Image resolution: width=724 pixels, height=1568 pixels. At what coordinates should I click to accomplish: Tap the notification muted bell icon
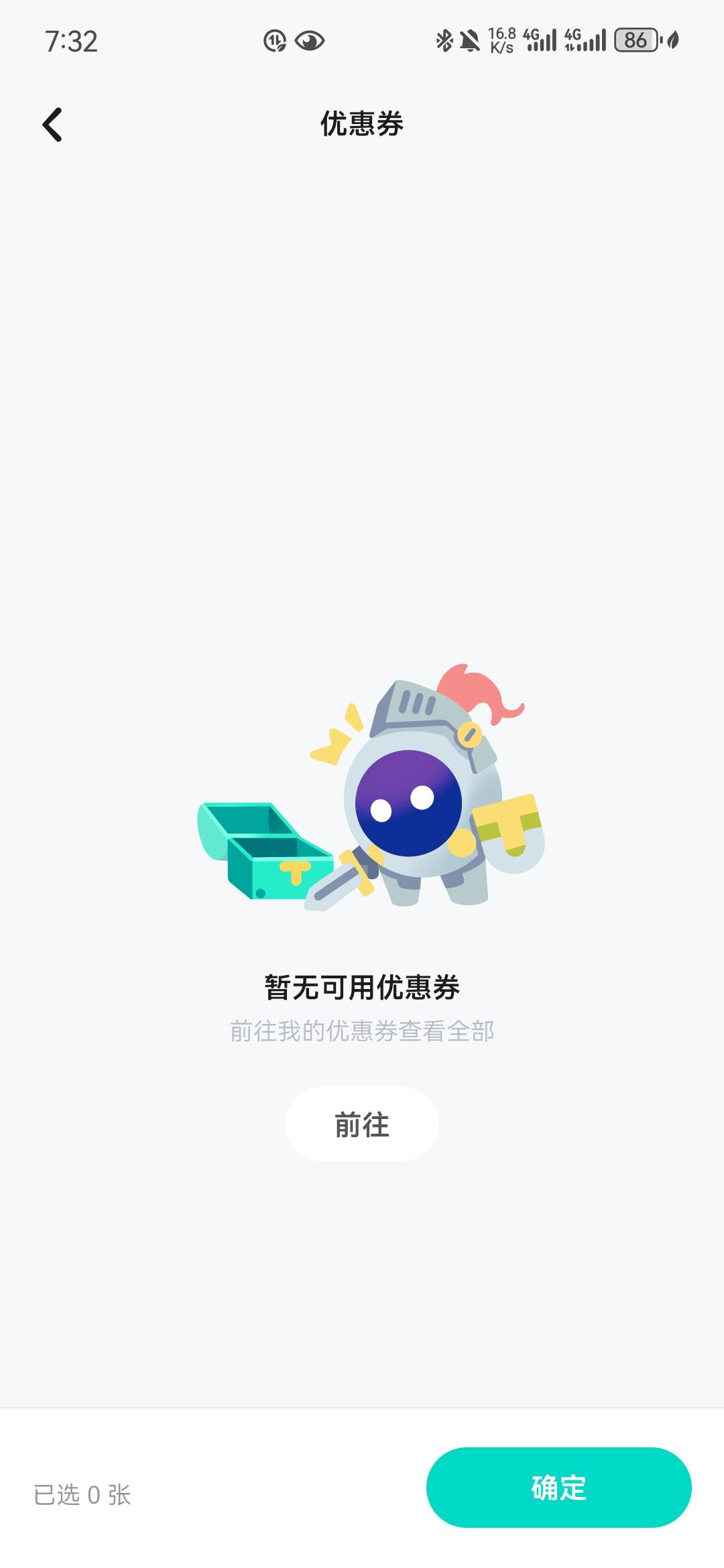pos(471,40)
